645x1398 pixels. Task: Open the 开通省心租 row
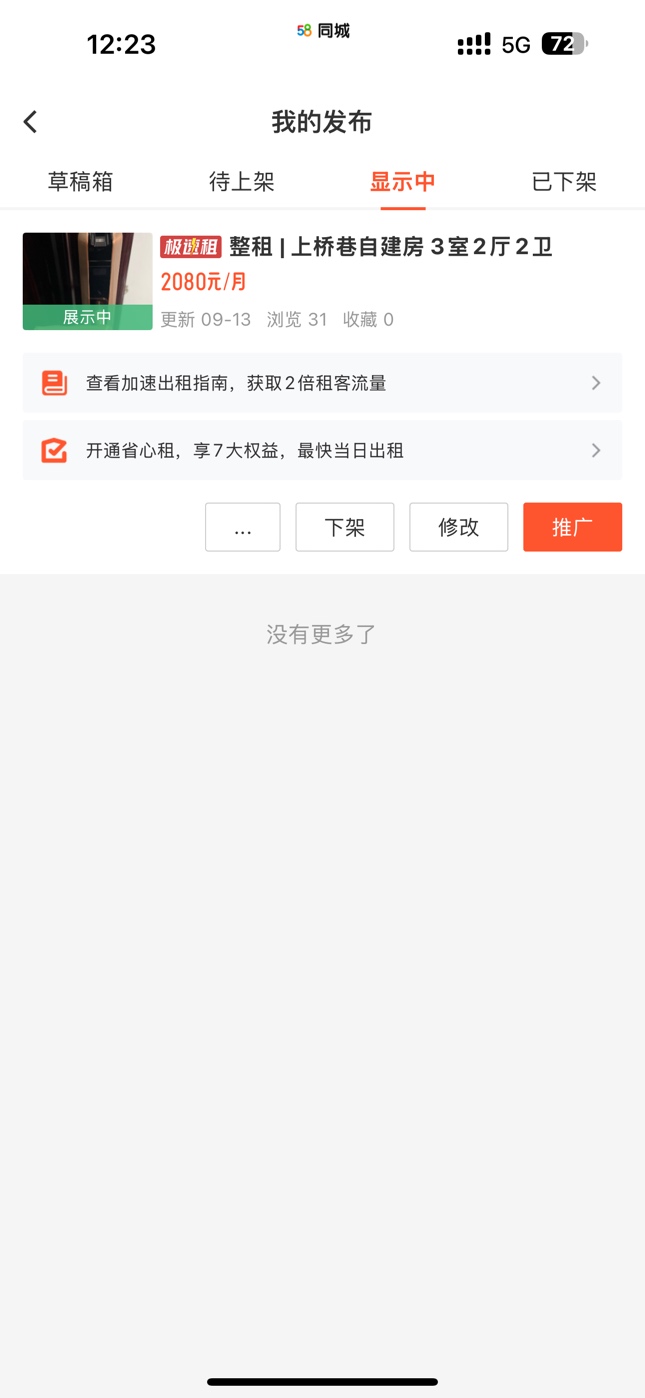coord(322,450)
